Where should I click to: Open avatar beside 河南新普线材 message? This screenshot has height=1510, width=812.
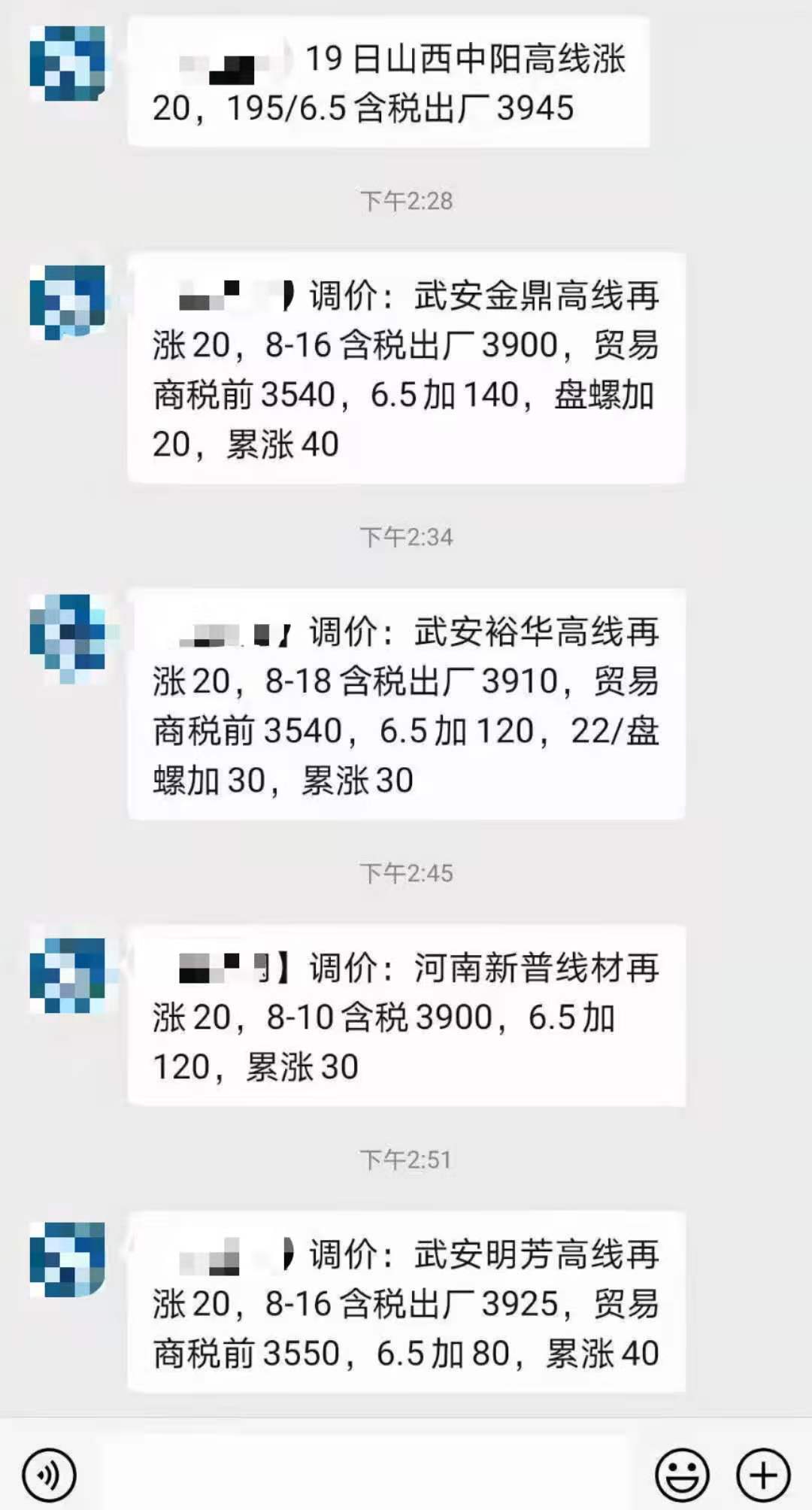(x=68, y=975)
